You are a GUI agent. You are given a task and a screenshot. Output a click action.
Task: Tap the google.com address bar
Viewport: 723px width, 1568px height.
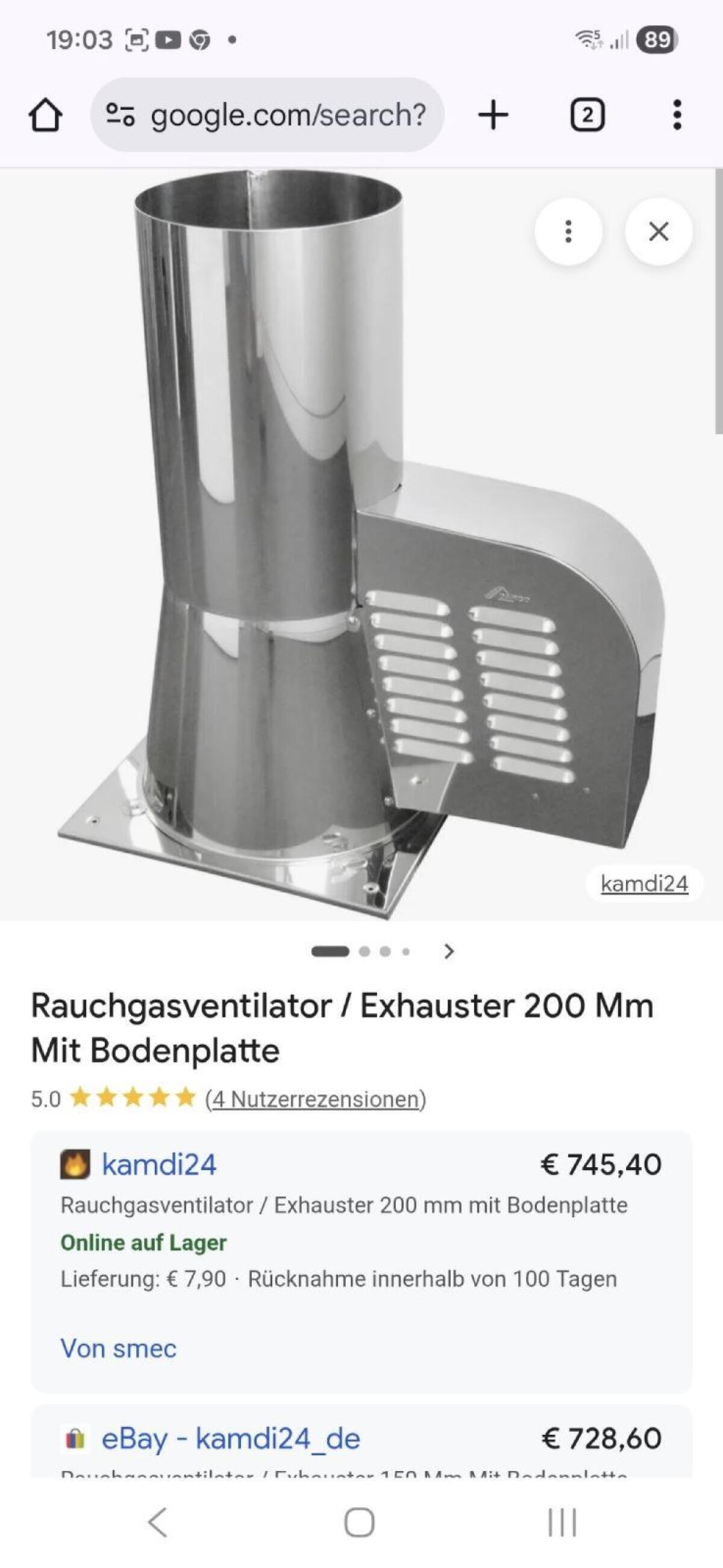268,115
